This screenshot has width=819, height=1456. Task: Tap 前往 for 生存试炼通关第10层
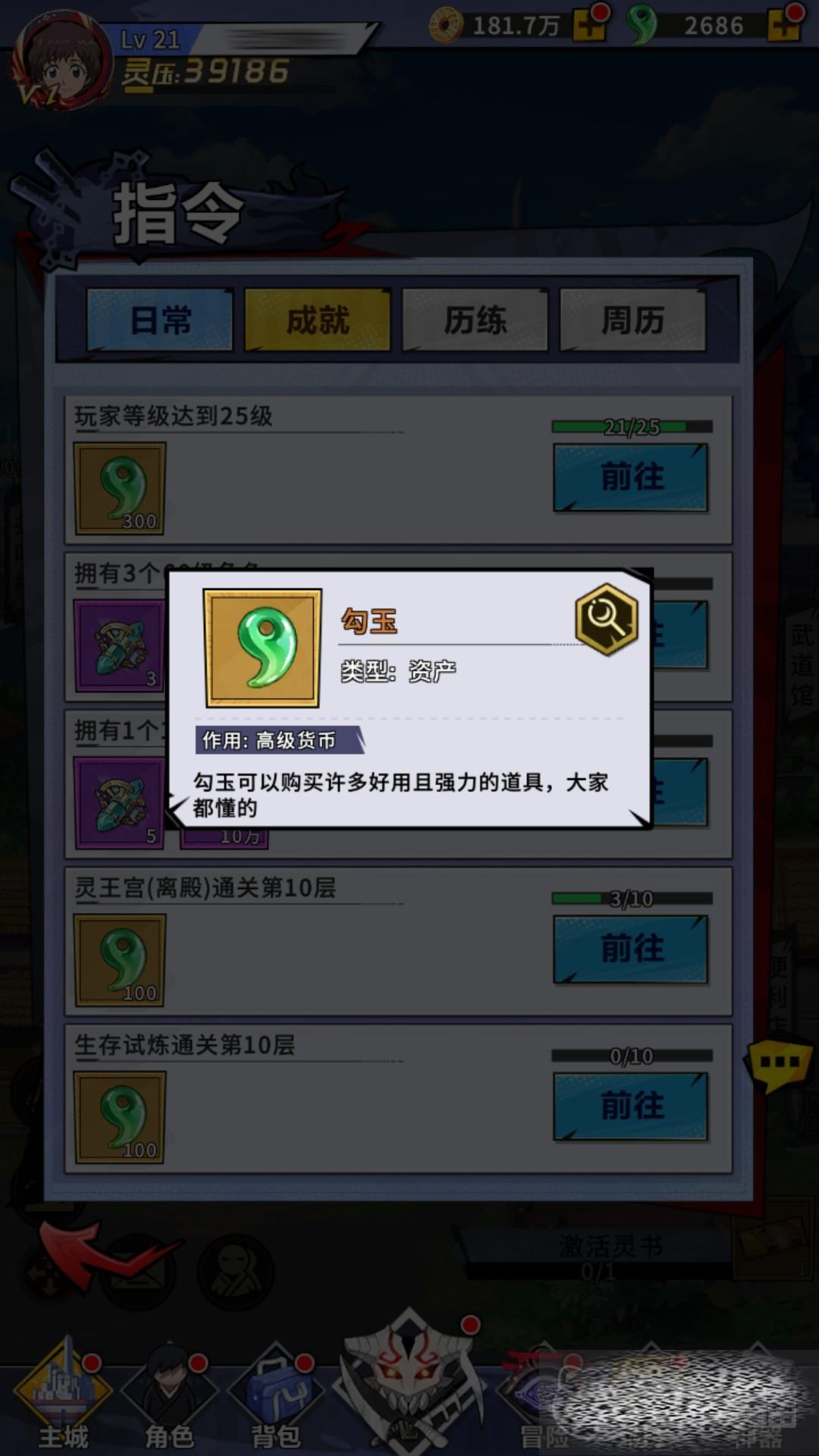(x=631, y=1106)
